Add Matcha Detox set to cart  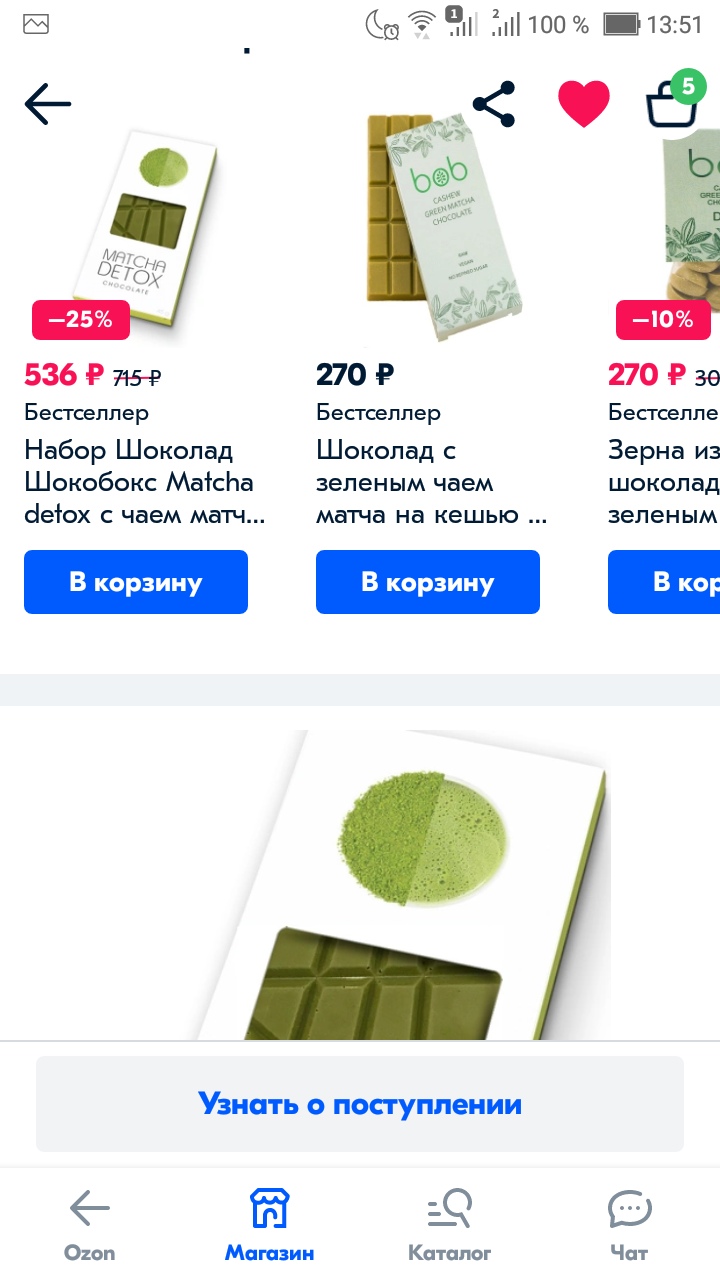tap(136, 582)
